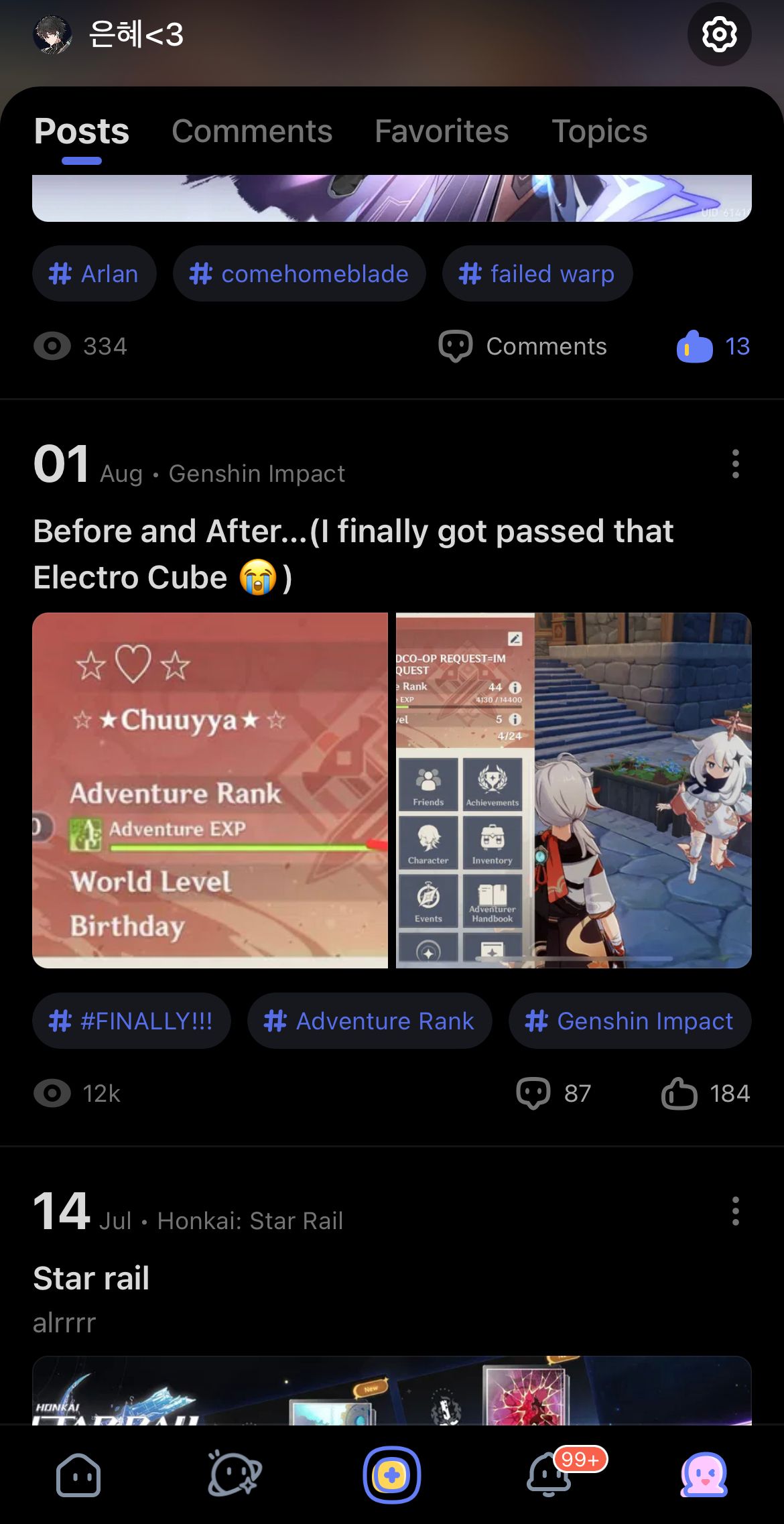
Task: Open the Genshin Impact hashtag chip
Action: (629, 1021)
